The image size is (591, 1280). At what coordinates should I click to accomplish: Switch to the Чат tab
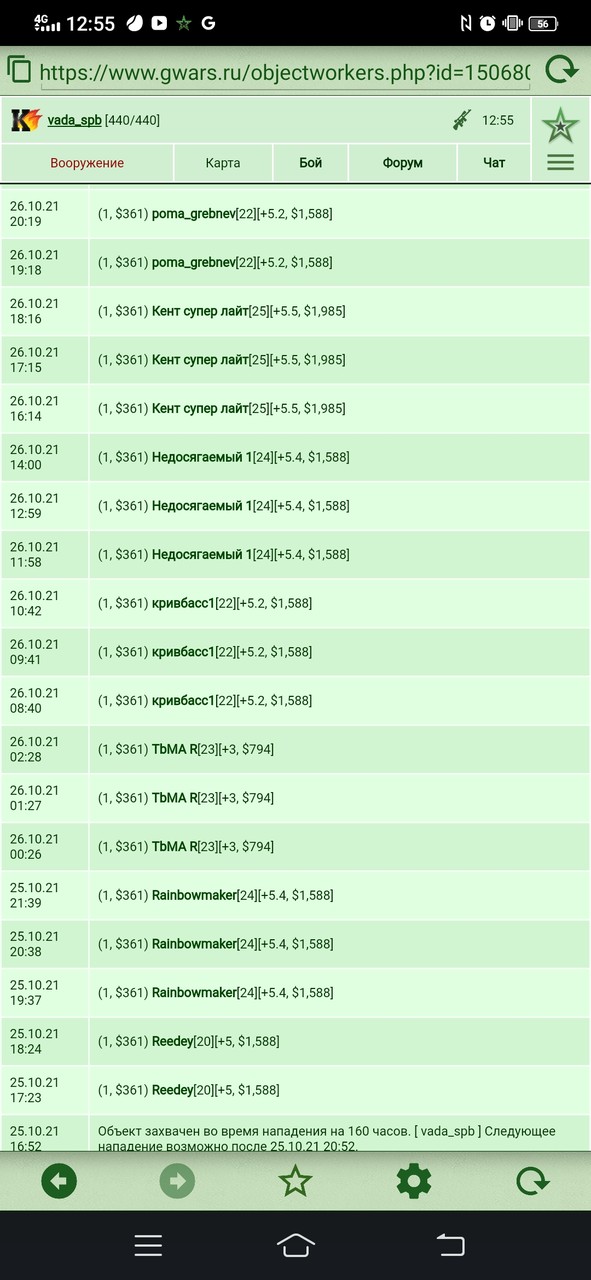coord(494,163)
